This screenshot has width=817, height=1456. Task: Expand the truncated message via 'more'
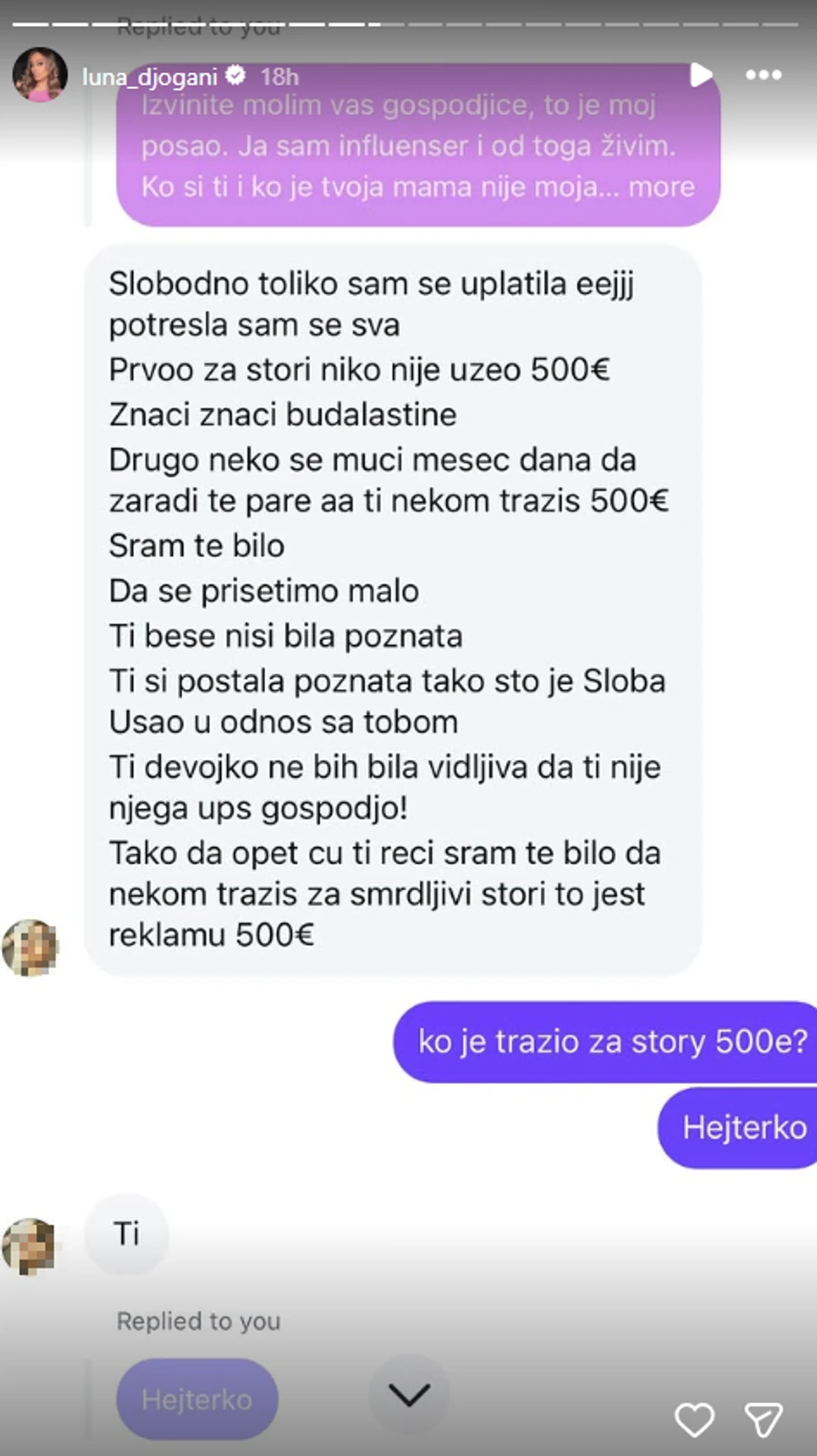[664, 186]
